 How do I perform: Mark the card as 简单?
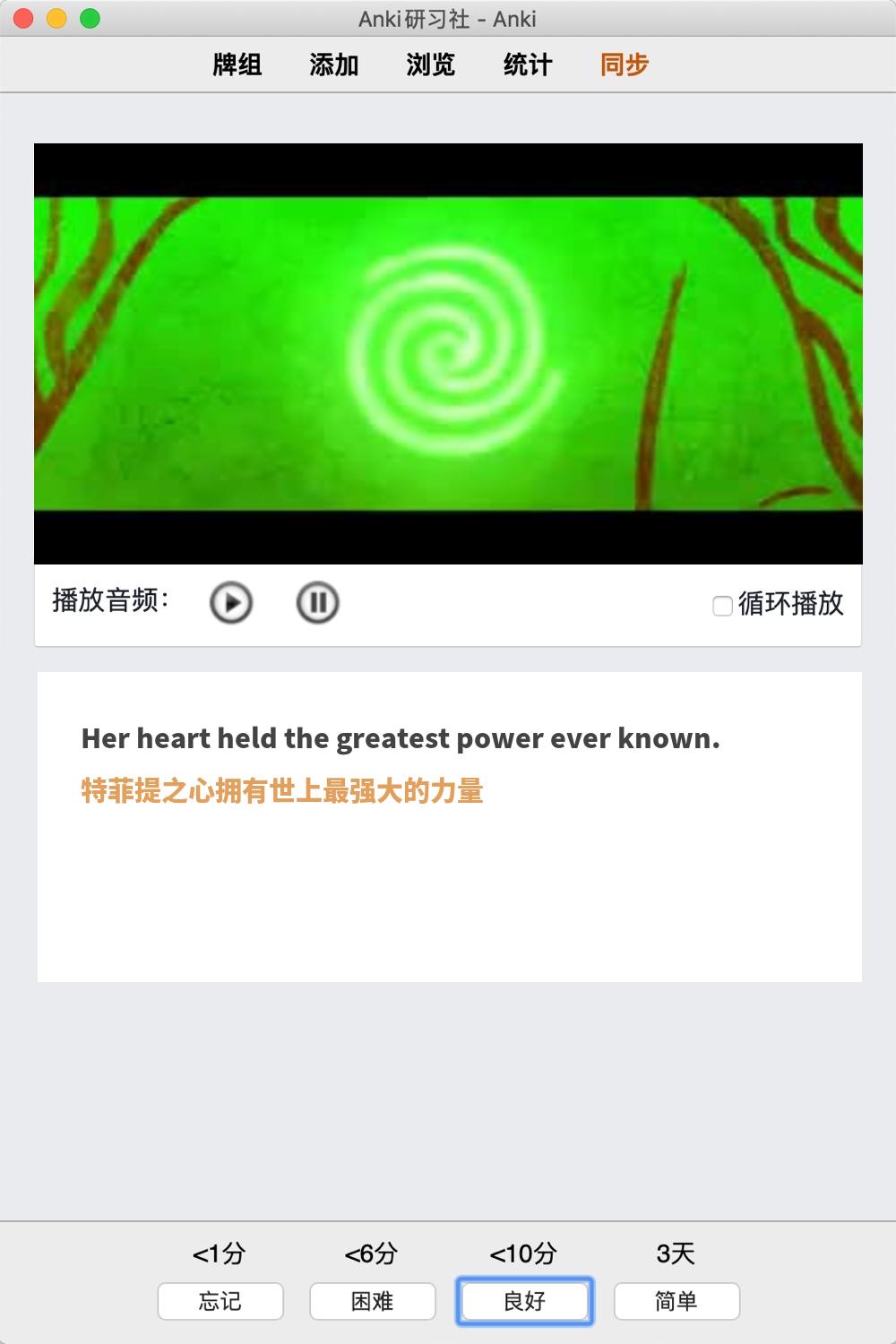point(676,1301)
